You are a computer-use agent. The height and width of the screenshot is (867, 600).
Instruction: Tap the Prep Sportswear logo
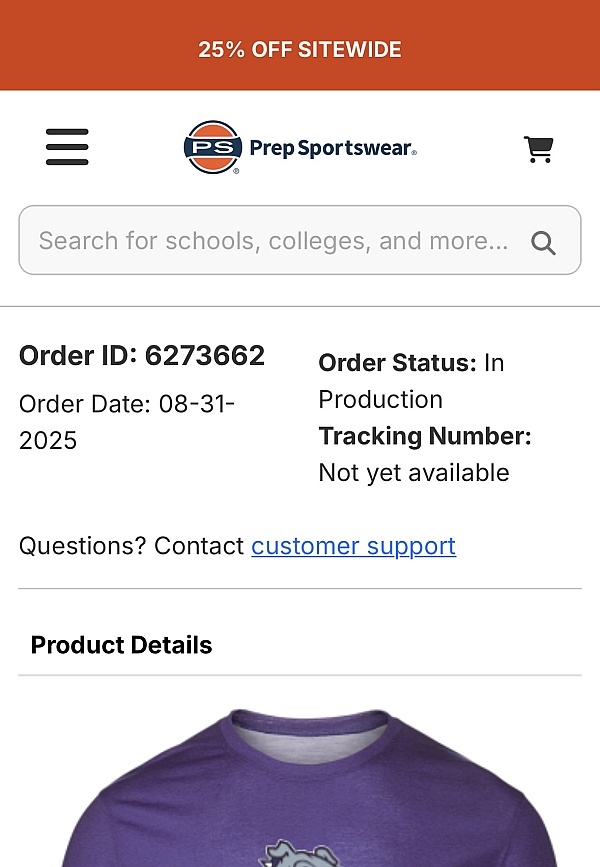coord(300,148)
